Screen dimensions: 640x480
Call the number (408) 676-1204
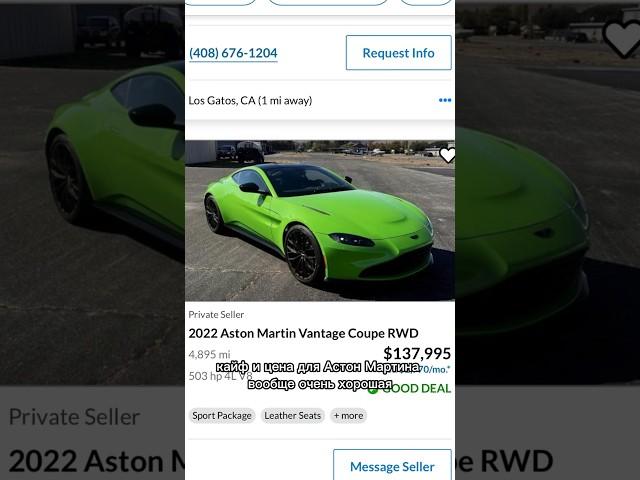[233, 53]
